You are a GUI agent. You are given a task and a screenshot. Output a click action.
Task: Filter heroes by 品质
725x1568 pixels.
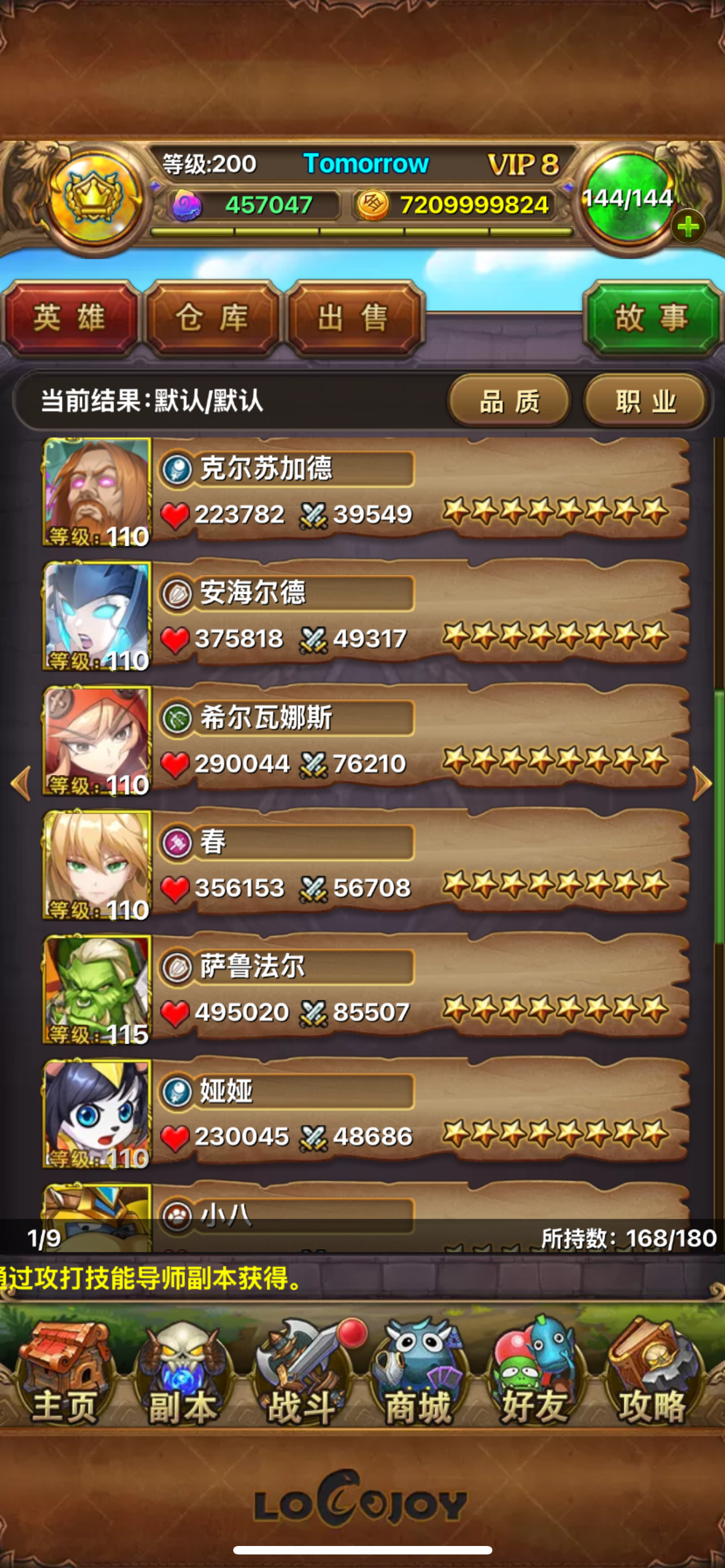point(509,402)
